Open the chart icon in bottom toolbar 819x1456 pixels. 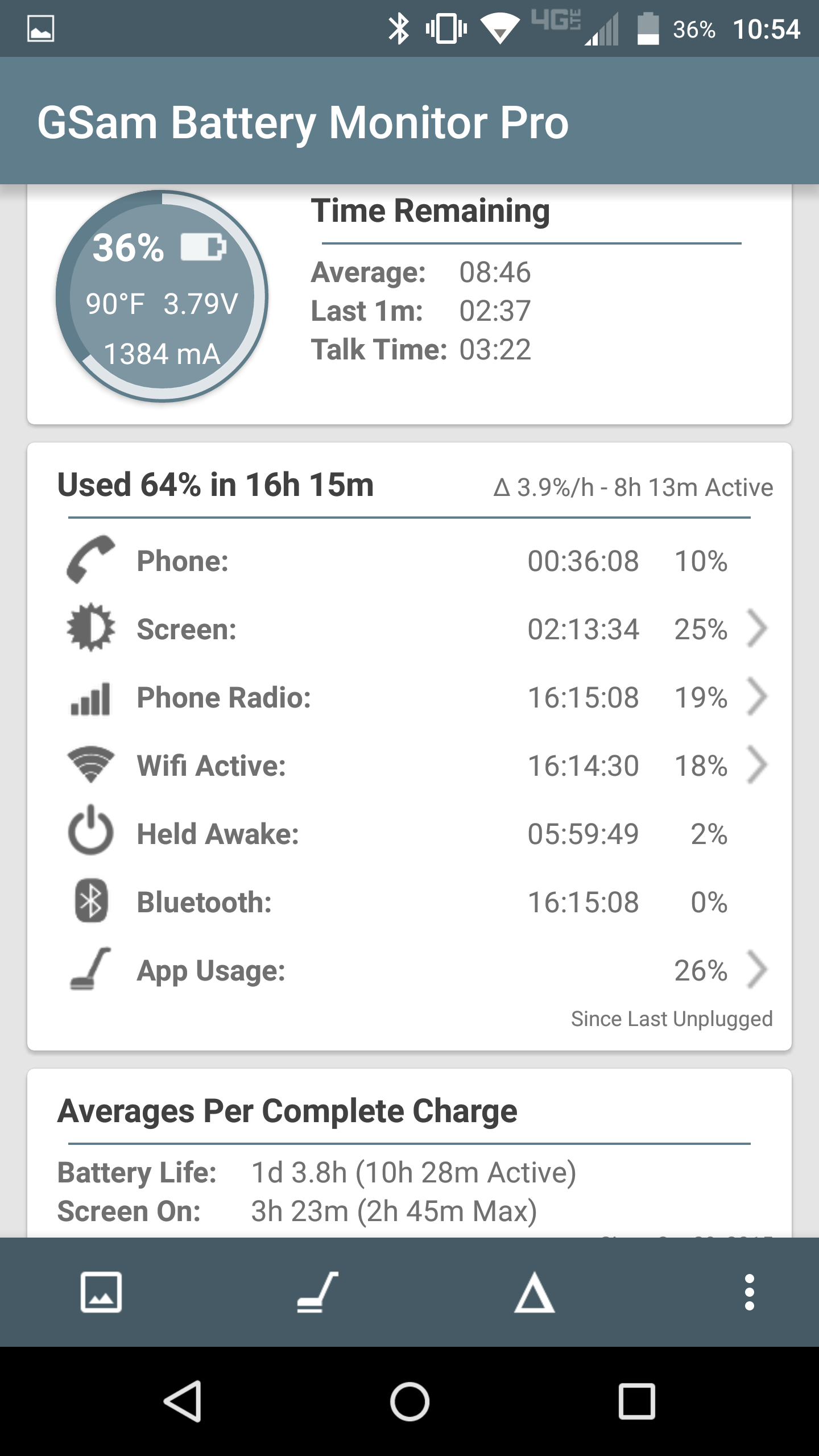pyautogui.click(x=101, y=1292)
